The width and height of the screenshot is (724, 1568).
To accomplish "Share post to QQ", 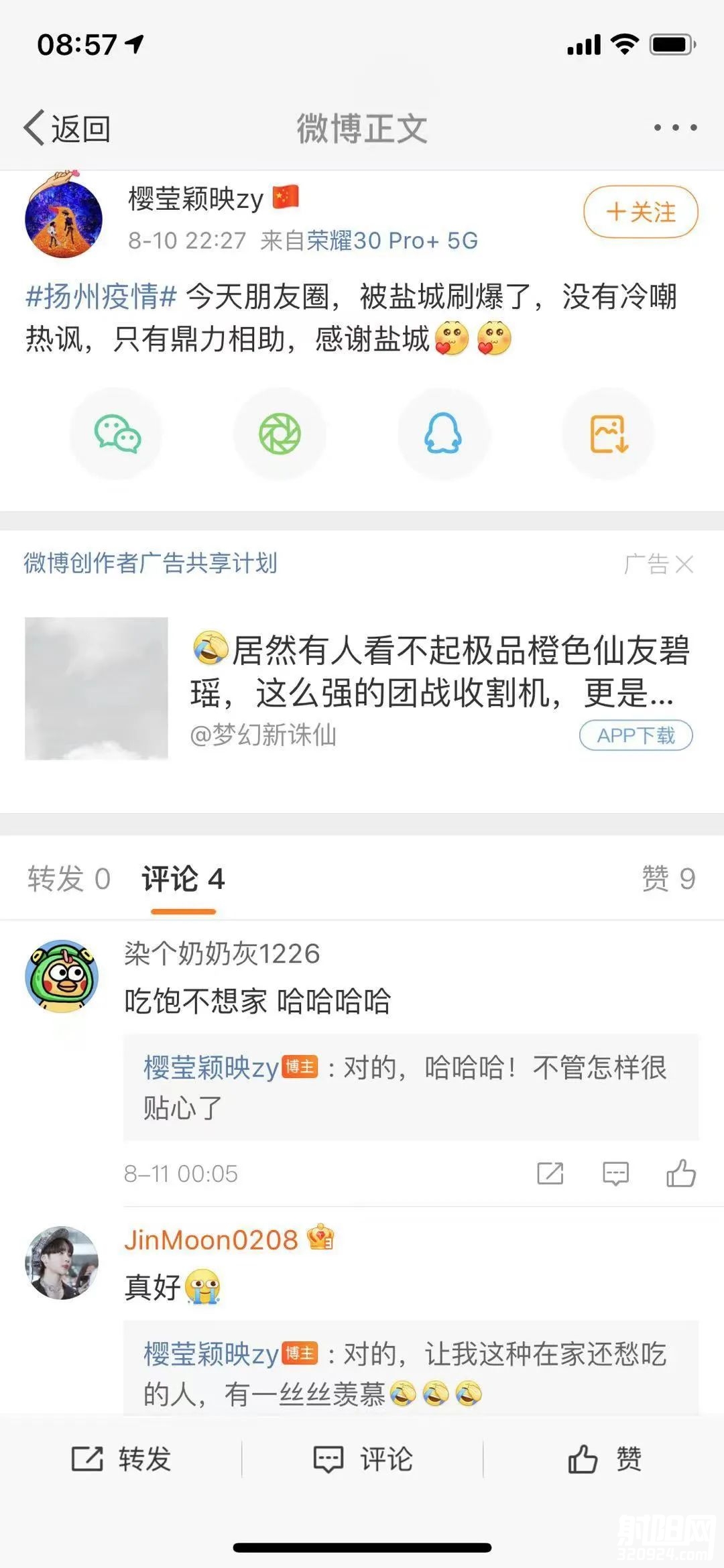I will tap(444, 434).
